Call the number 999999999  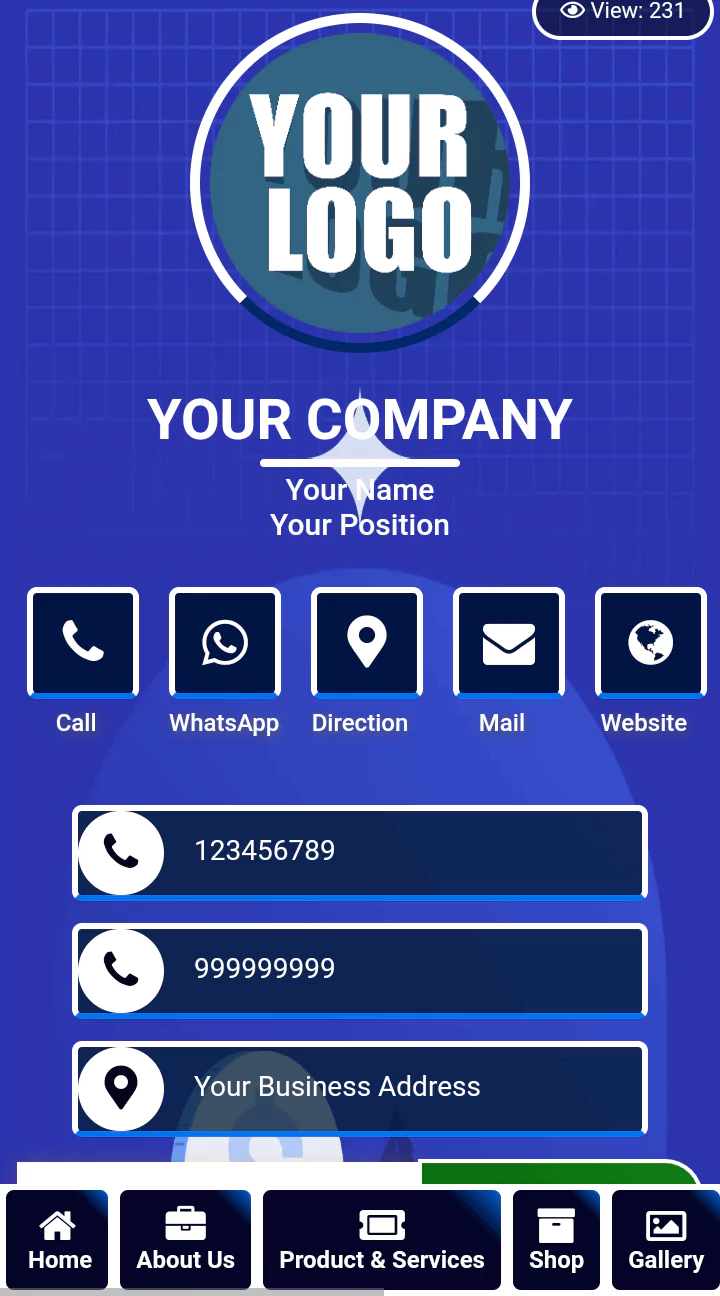(360, 970)
